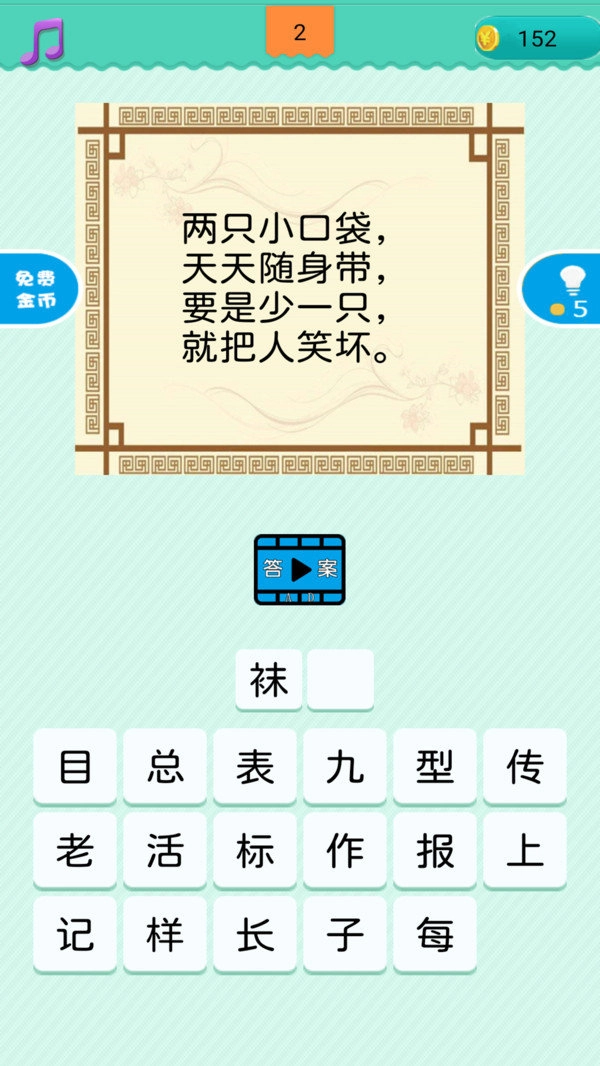Pick the character 目
Viewport: 600px width, 1066px height.
coord(75,767)
